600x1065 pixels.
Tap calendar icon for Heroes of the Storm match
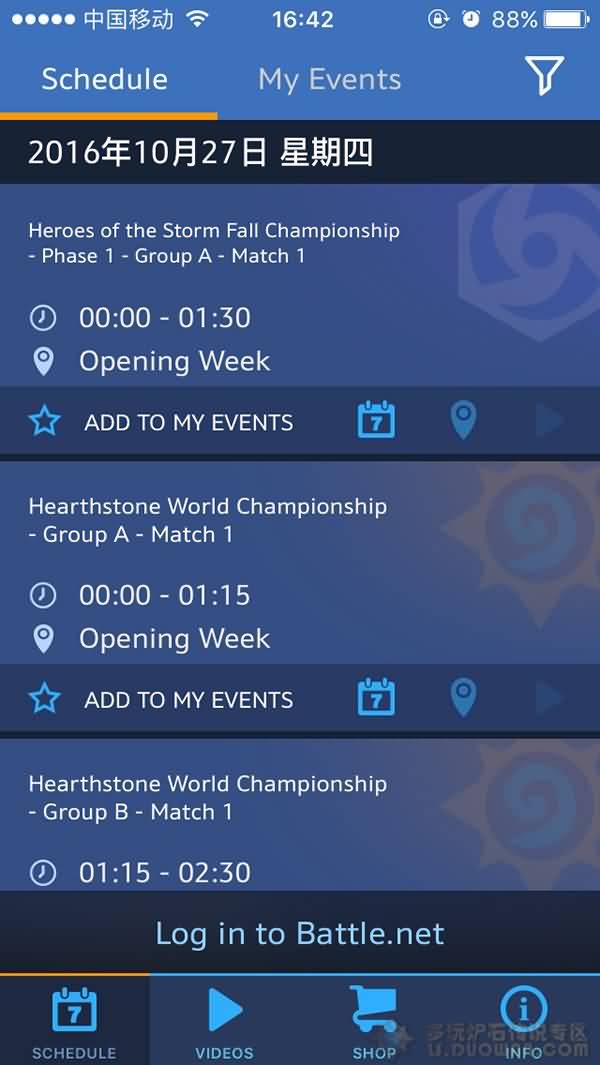tap(376, 420)
